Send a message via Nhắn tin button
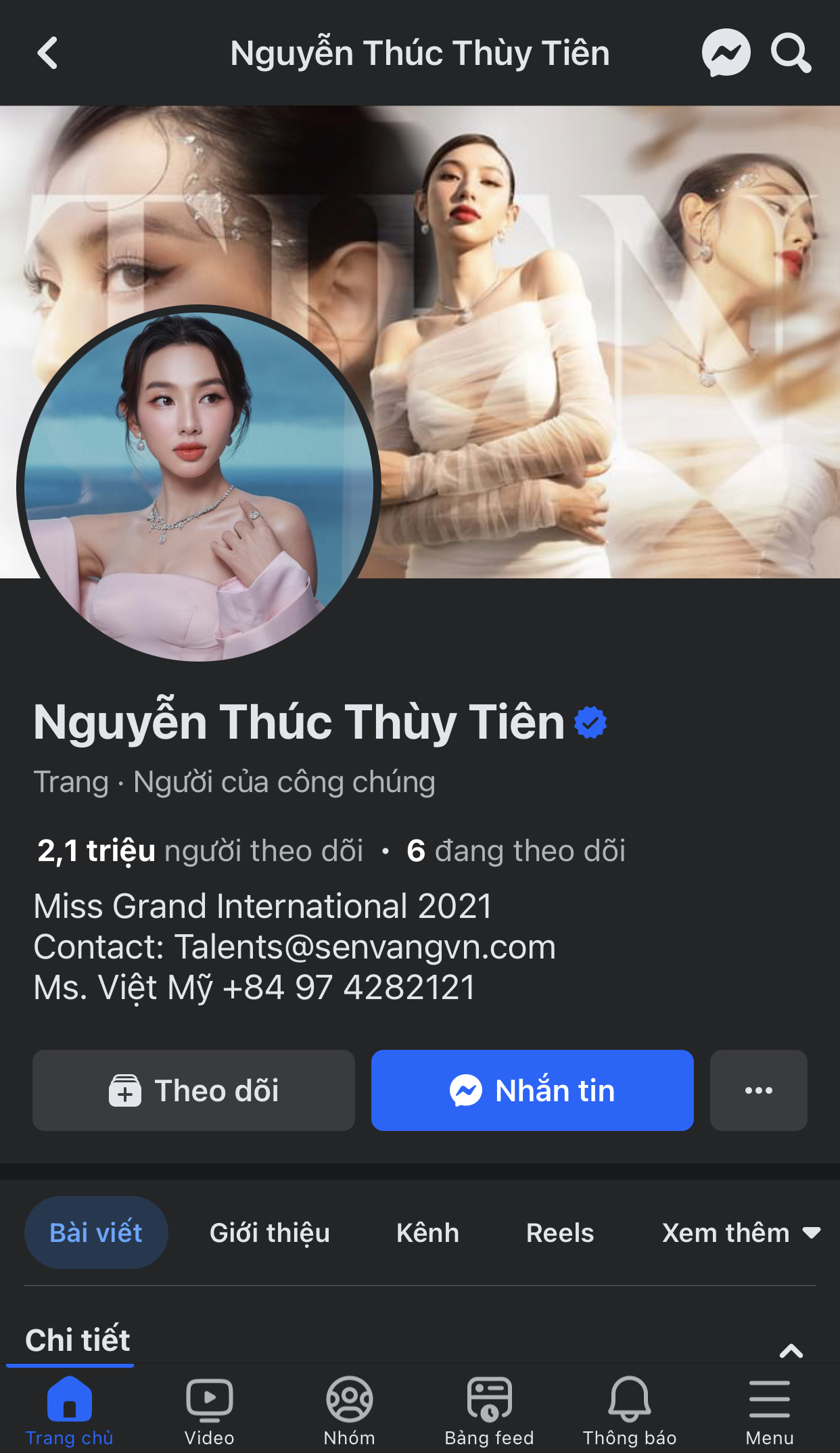This screenshot has width=840, height=1453. point(532,1090)
